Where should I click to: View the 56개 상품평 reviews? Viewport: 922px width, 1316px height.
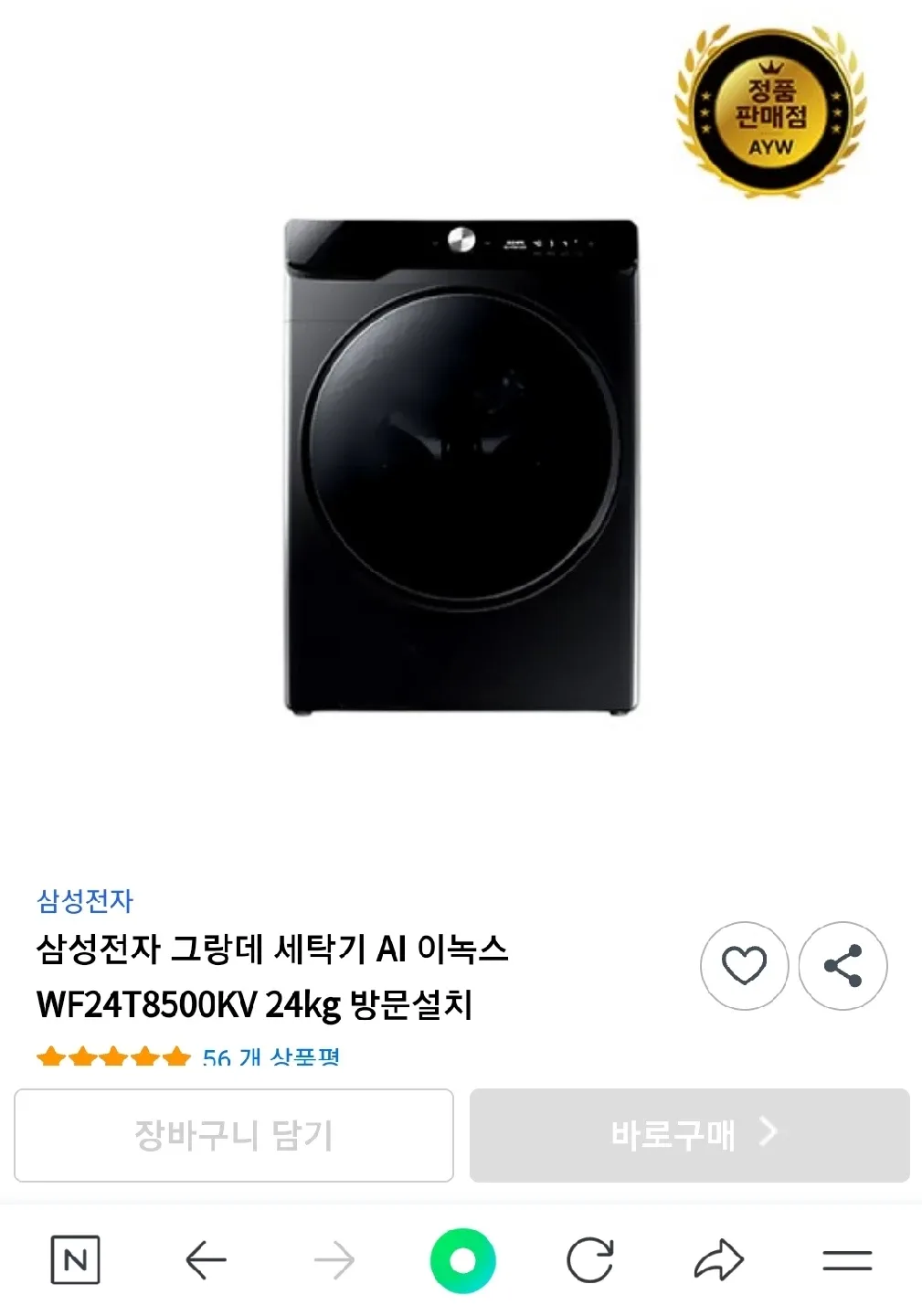pos(270,1058)
